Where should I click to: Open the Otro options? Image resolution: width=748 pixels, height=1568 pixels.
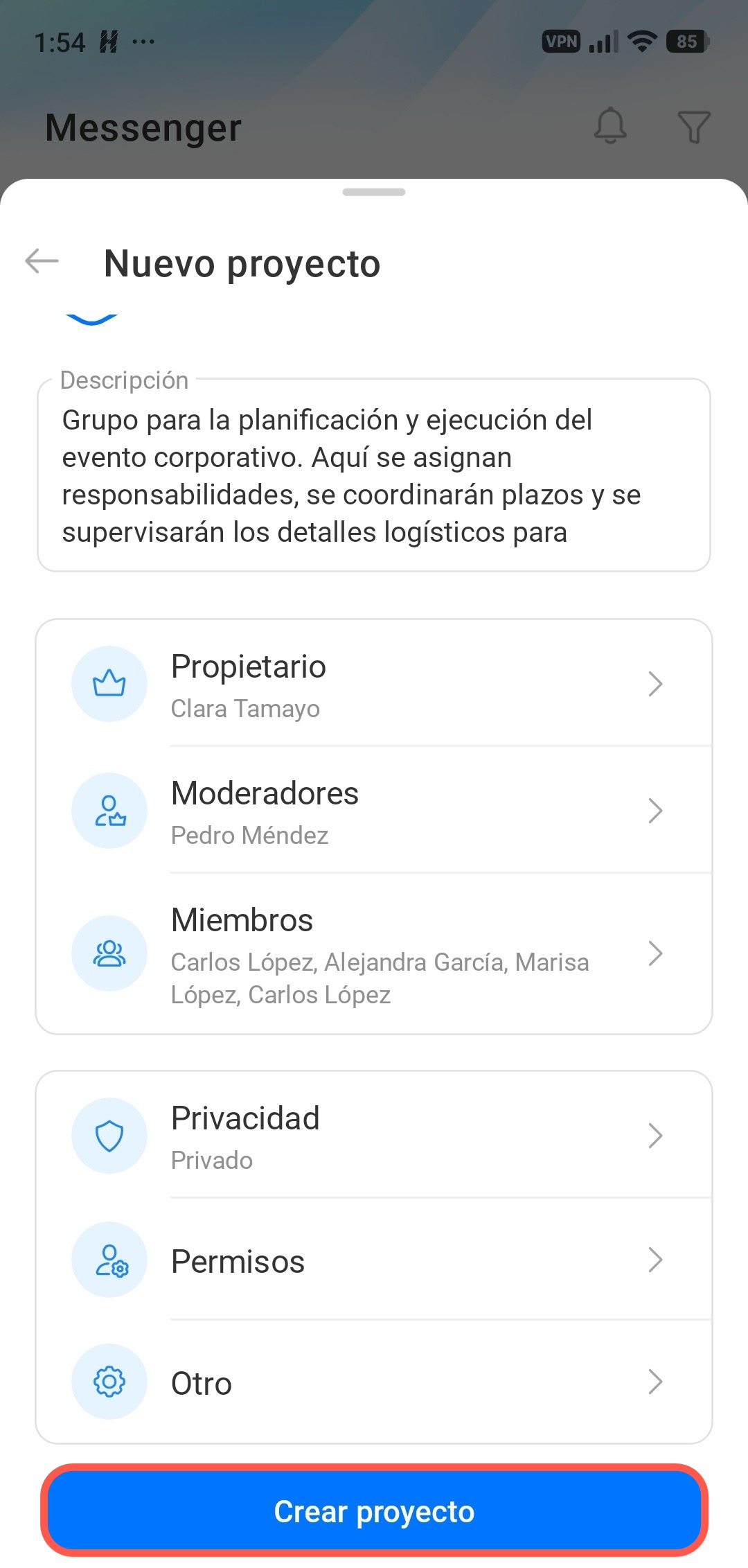point(374,1382)
